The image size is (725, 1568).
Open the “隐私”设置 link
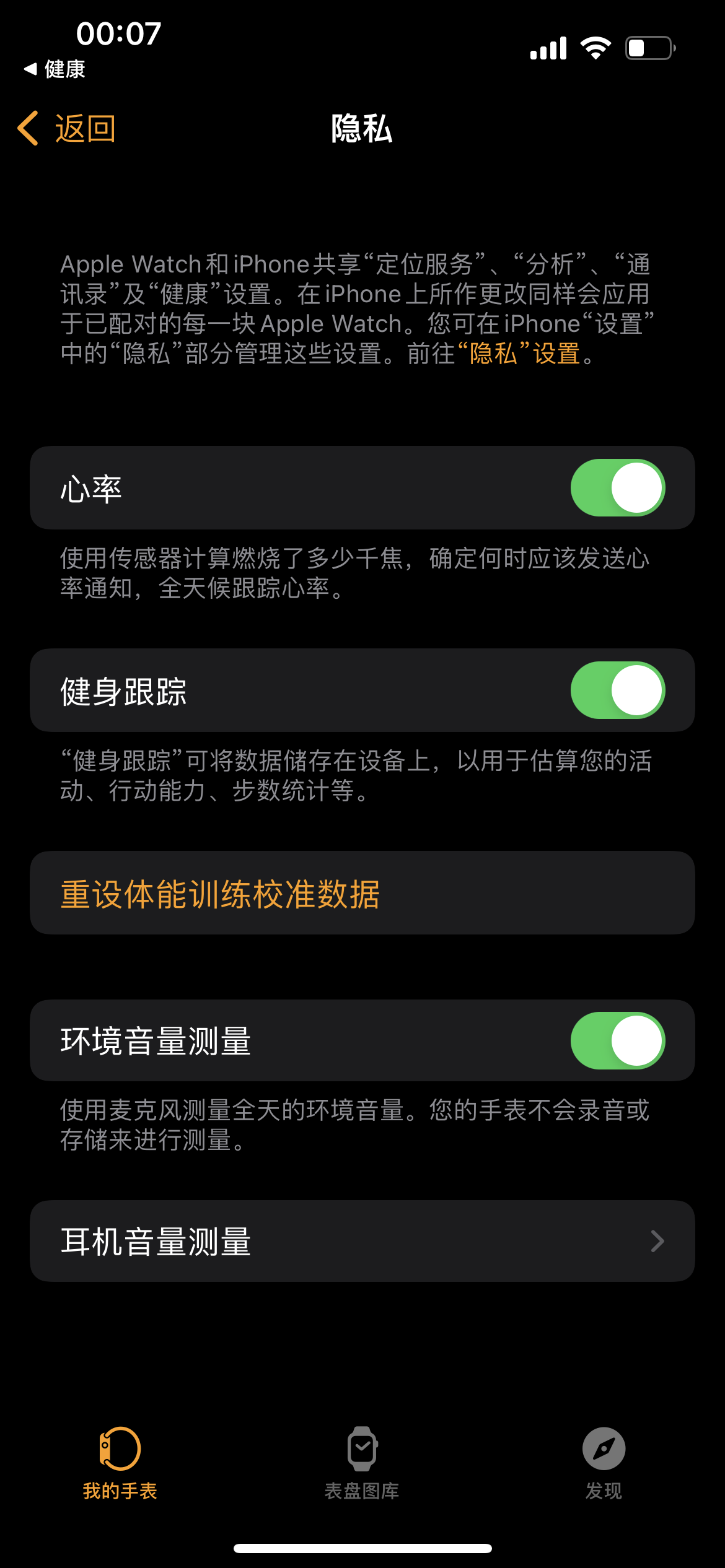click(x=524, y=354)
